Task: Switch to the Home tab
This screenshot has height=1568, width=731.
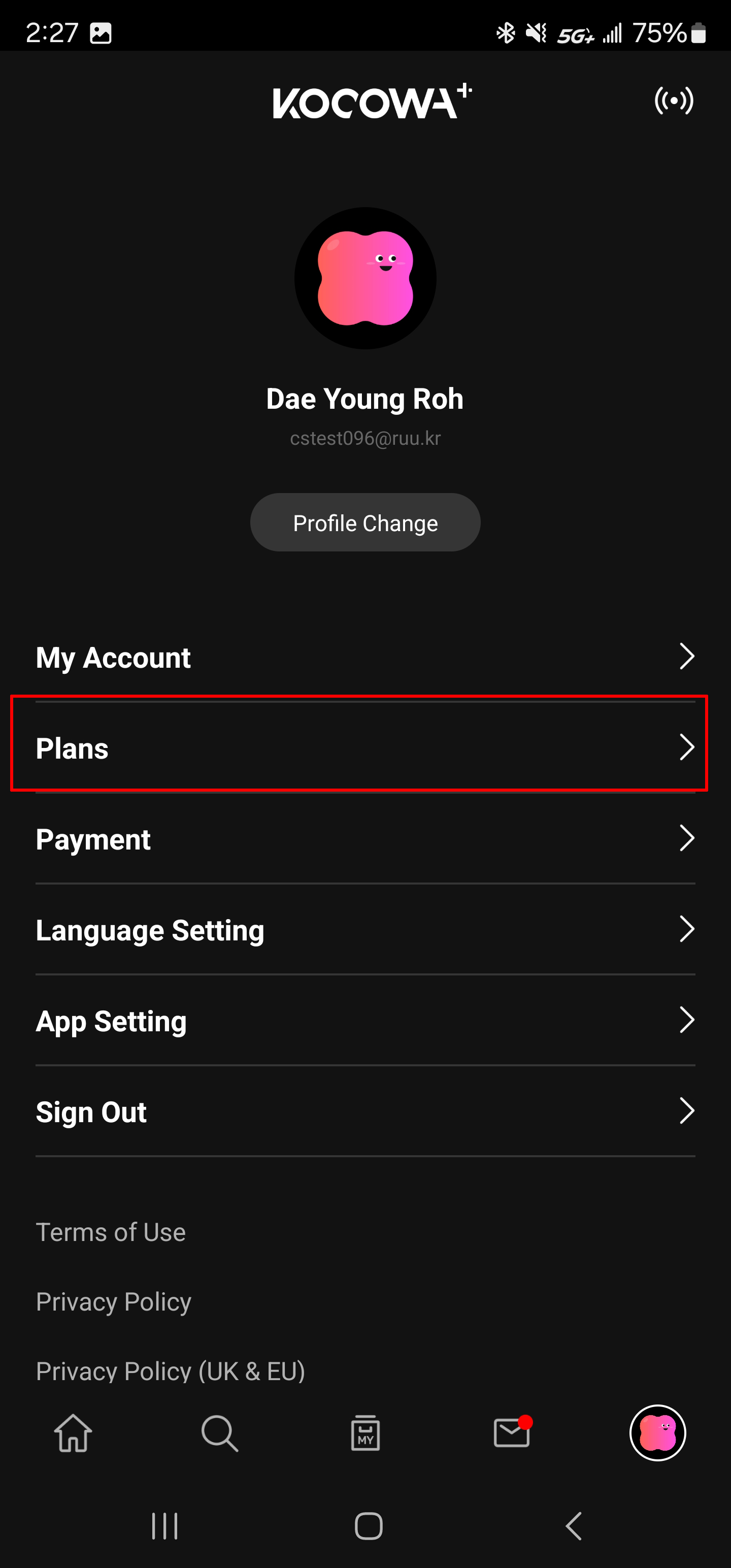Action: tap(73, 1433)
